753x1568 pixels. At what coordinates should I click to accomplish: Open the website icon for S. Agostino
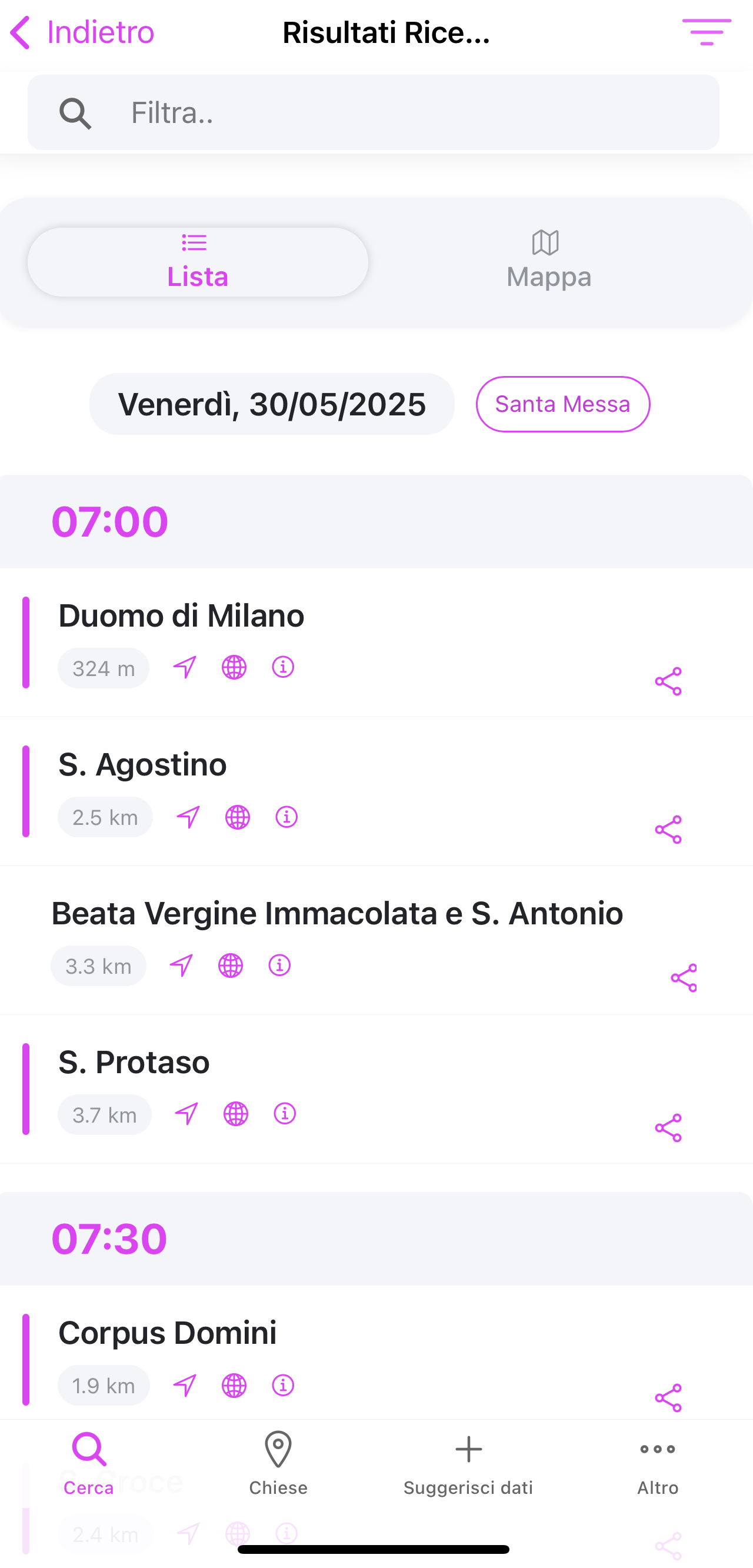pos(237,817)
